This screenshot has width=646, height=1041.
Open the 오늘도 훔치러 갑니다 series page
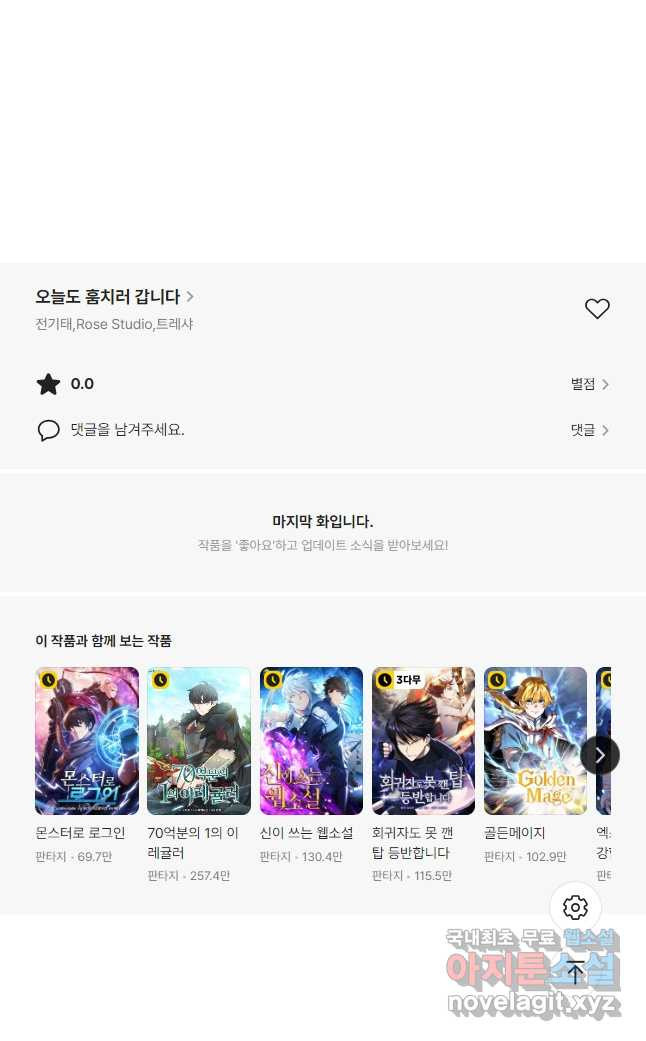114,297
